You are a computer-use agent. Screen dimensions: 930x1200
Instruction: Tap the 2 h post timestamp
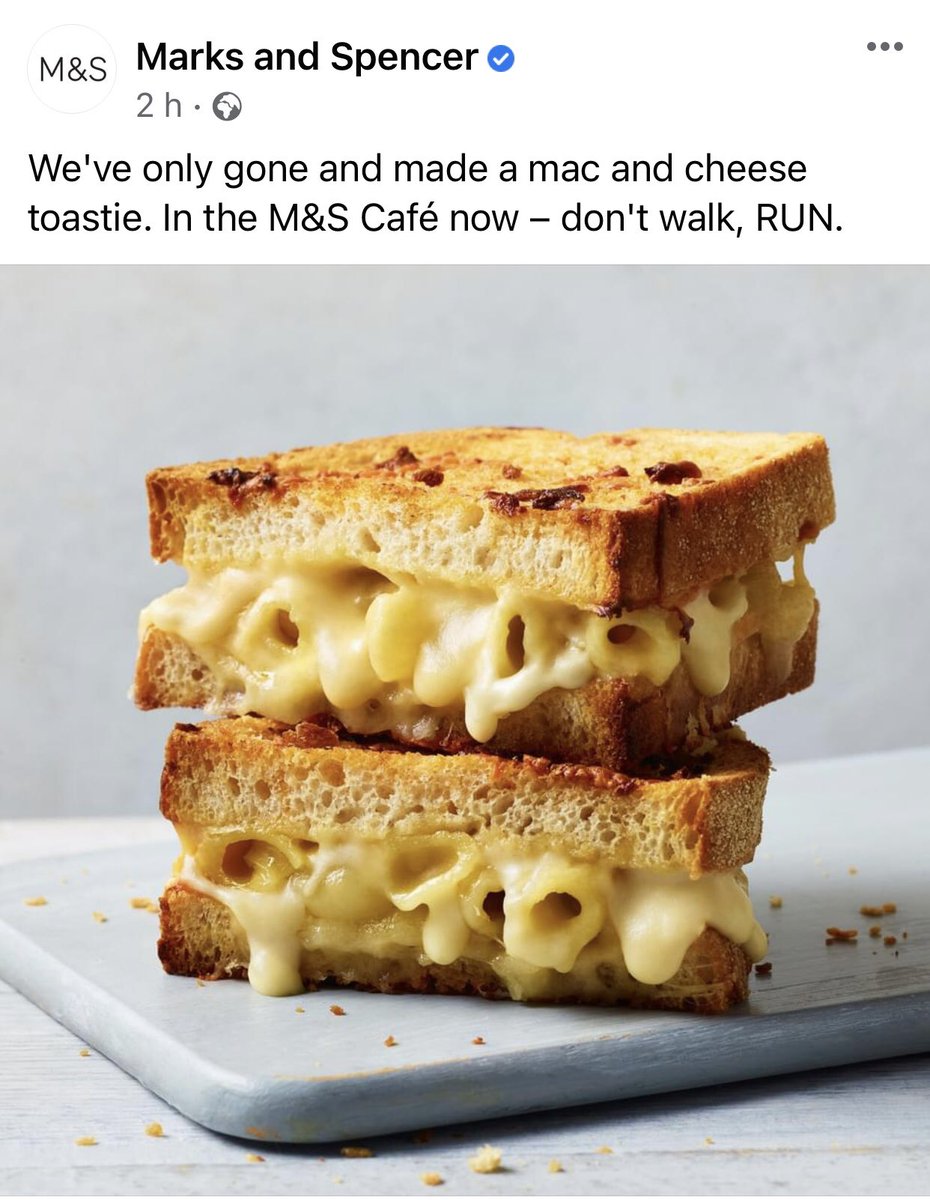pyautogui.click(x=158, y=106)
